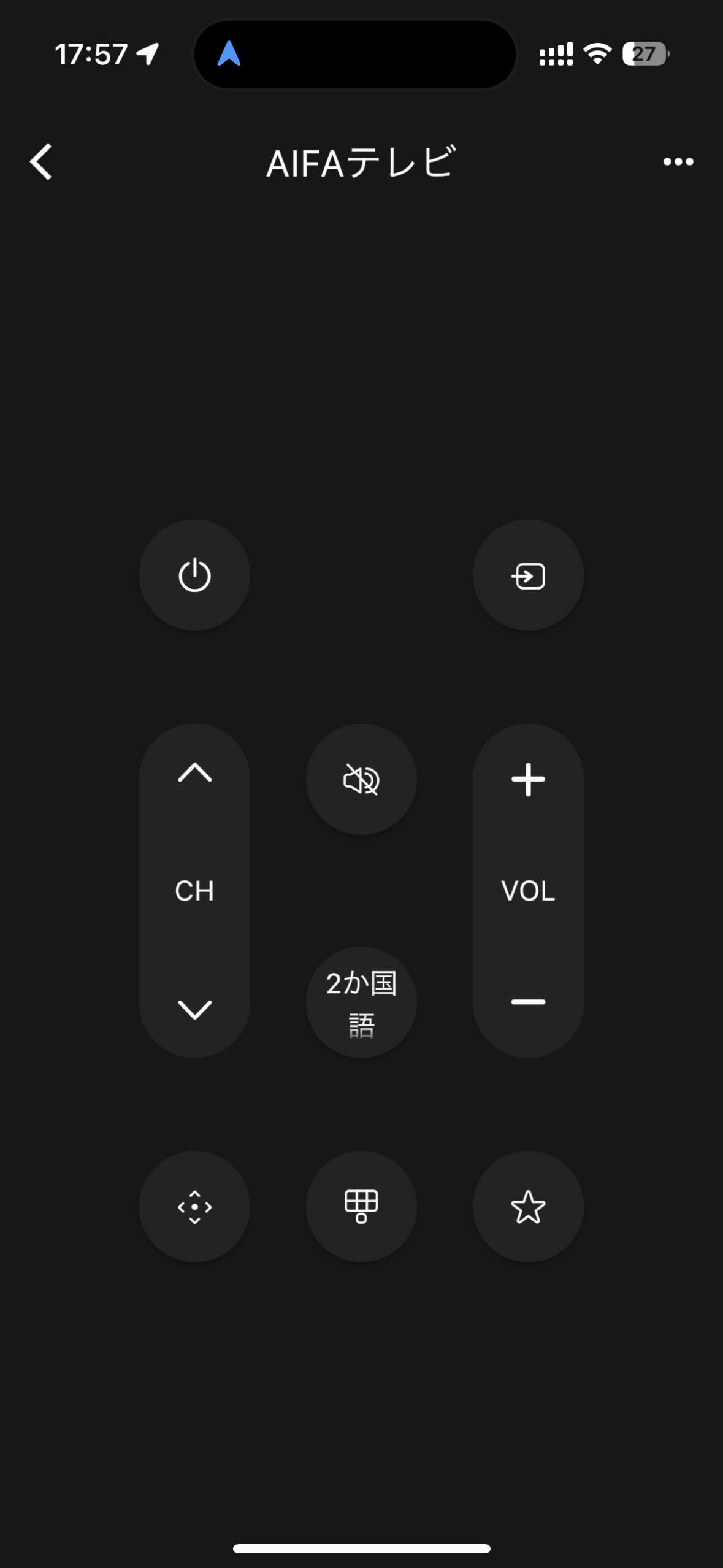Toggle the TV power button
This screenshot has height=1568, width=723.
coord(194,575)
